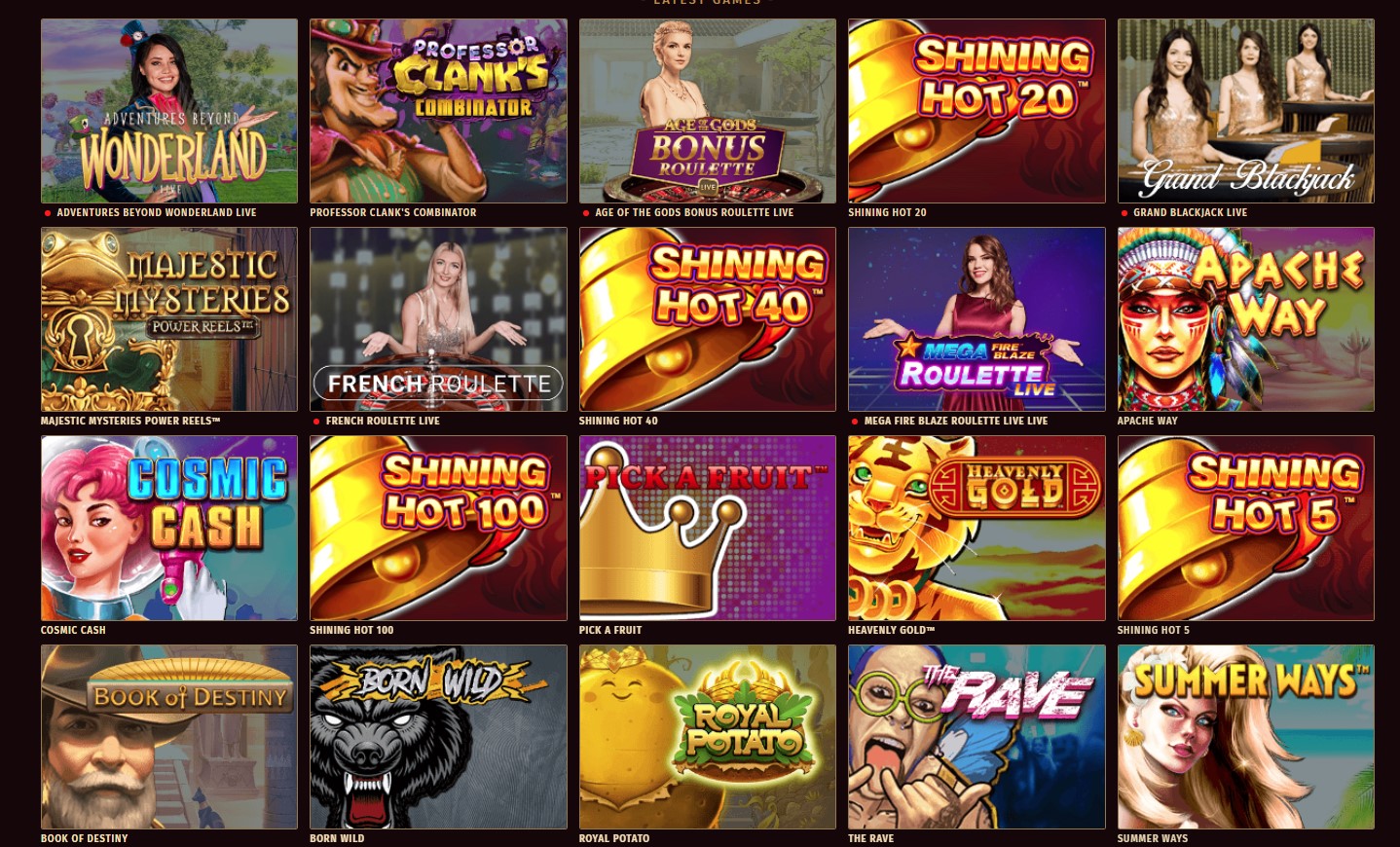Open Age of the Gods Bonus Roulette Live
The image size is (1400, 847).
click(707, 111)
